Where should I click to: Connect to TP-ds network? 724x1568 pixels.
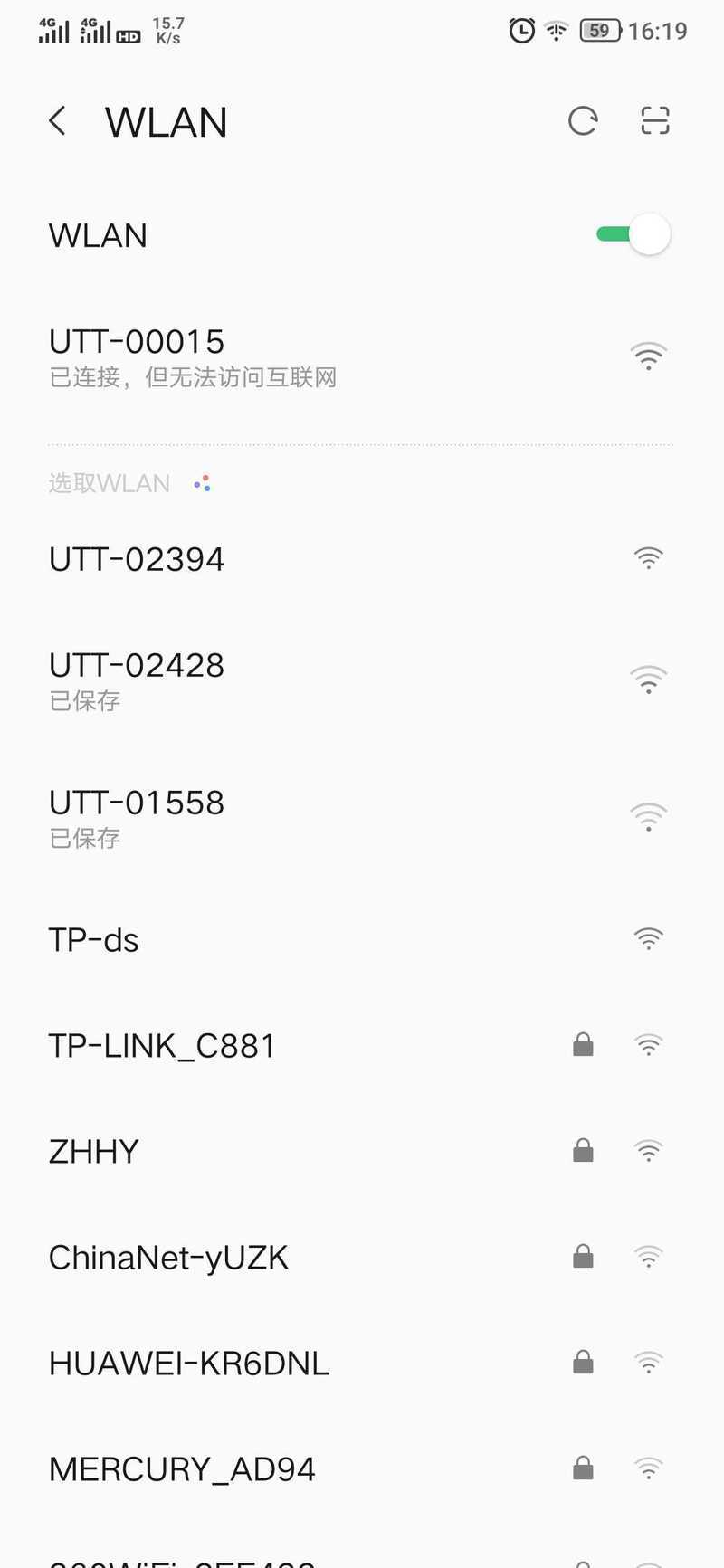(362, 940)
